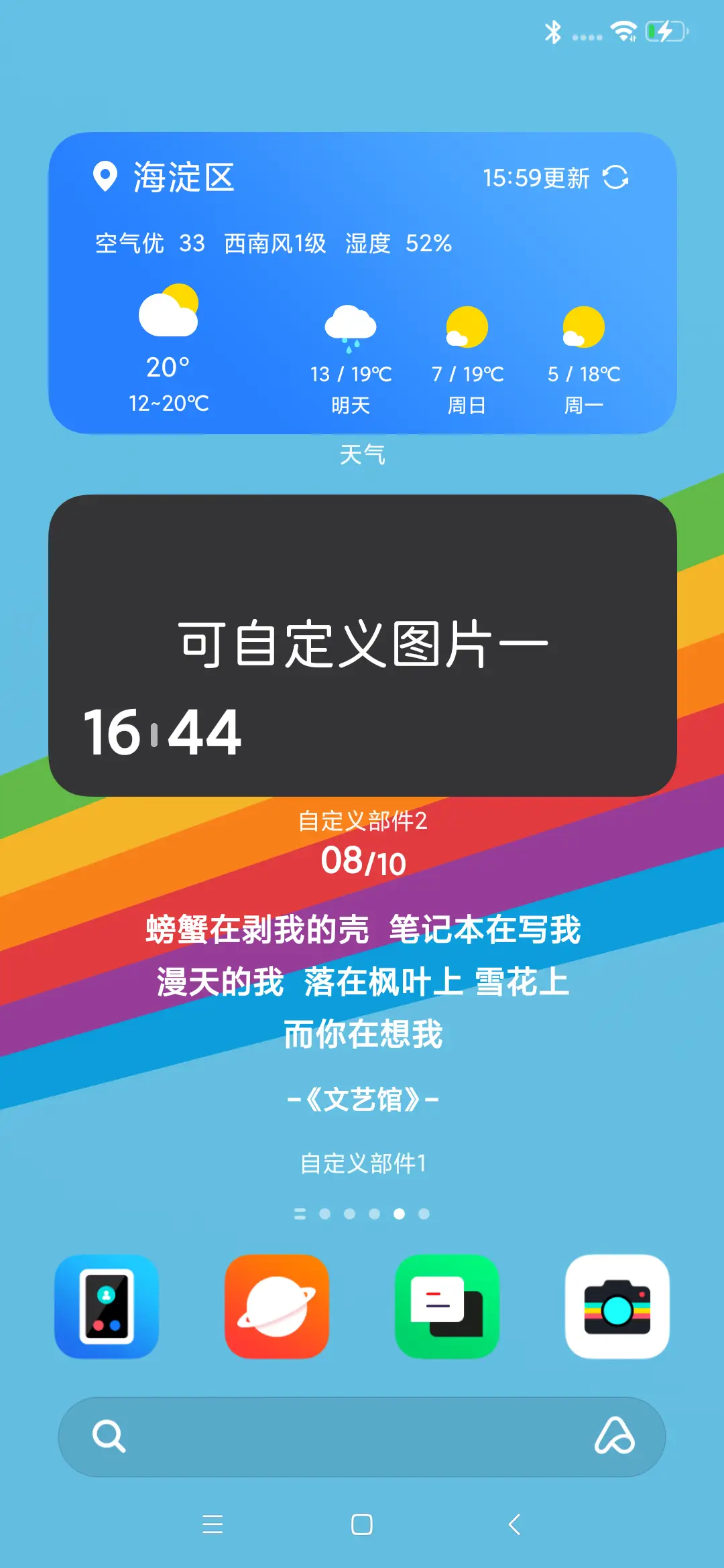The height and width of the screenshot is (1568, 724).
Task: Open the blue contacts app in the dock
Action: pos(106,1307)
